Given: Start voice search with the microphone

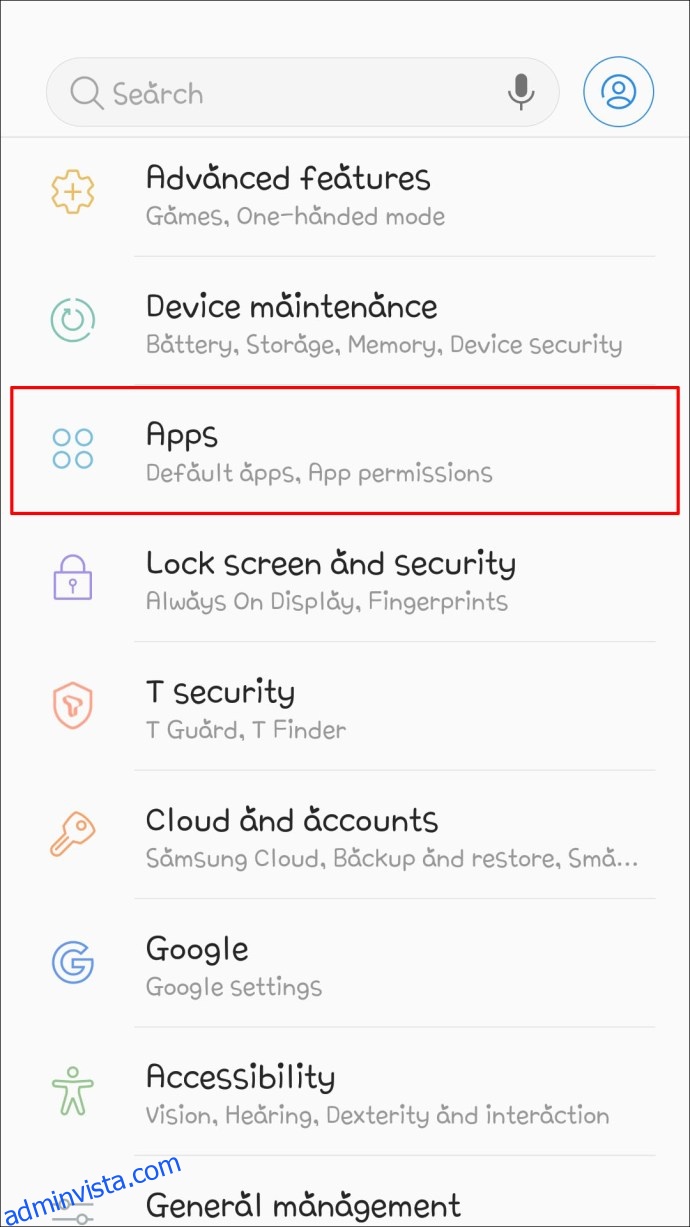Looking at the screenshot, I should [x=520, y=93].
